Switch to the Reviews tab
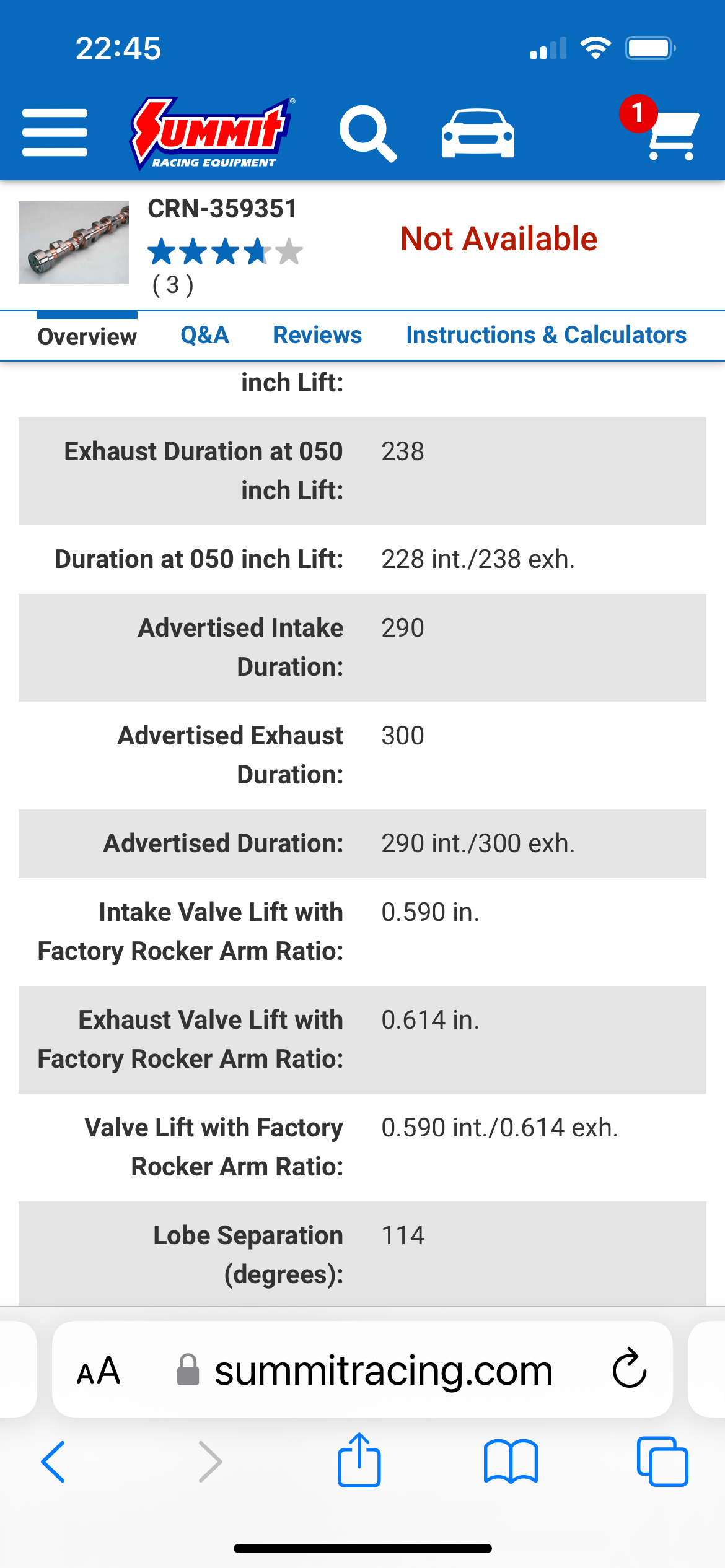This screenshot has height=1568, width=725. pyautogui.click(x=317, y=335)
